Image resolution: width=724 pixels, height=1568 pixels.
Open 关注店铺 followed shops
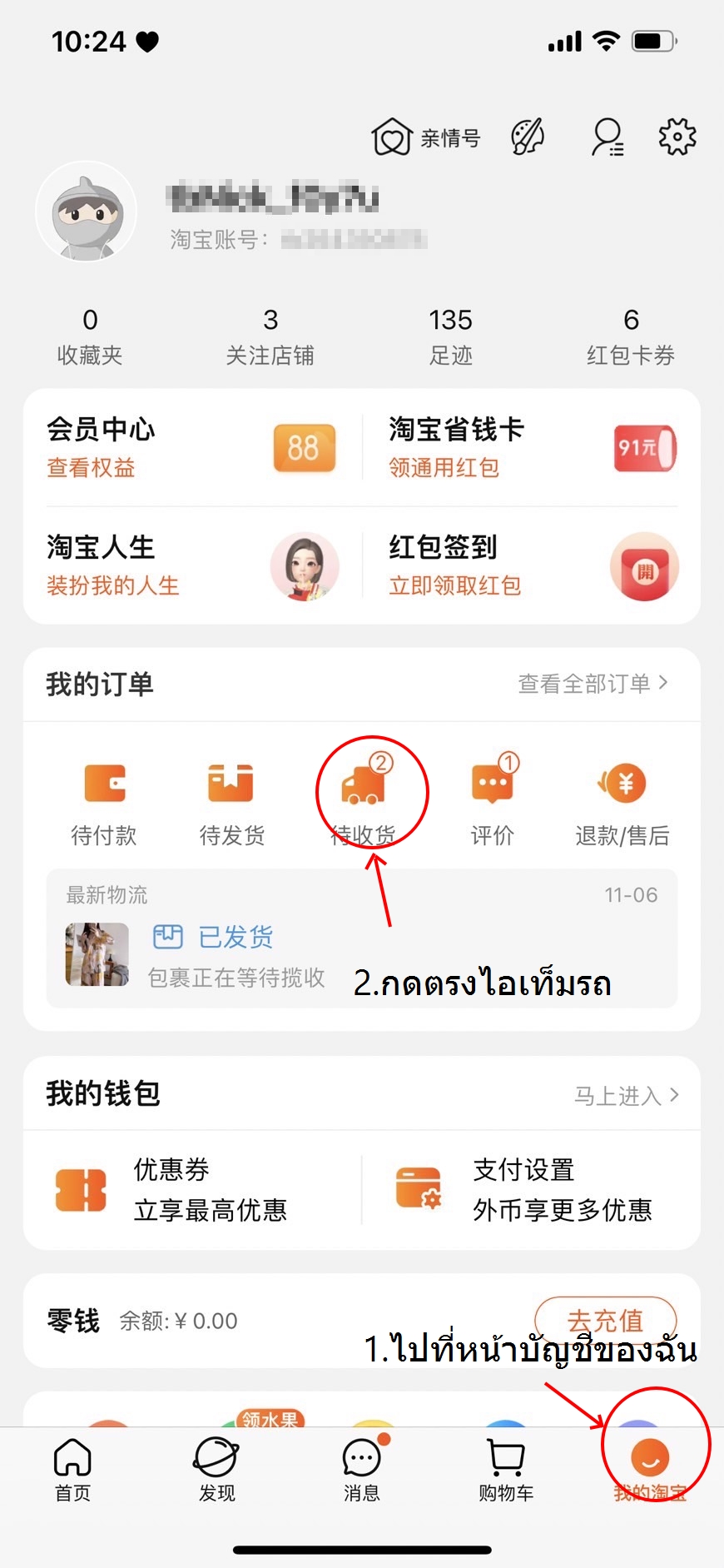[270, 336]
